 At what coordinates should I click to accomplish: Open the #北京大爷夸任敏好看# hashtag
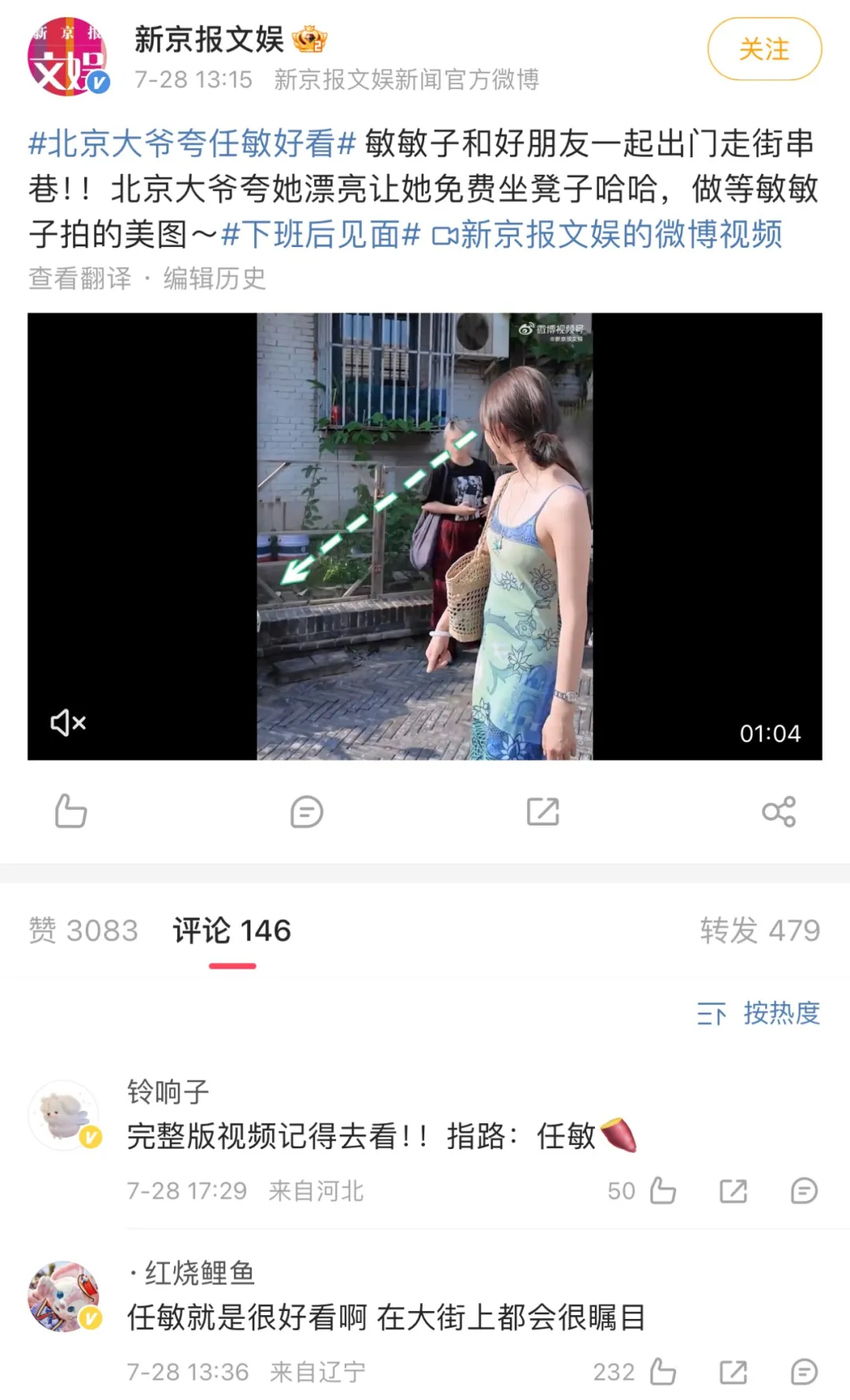[x=193, y=144]
